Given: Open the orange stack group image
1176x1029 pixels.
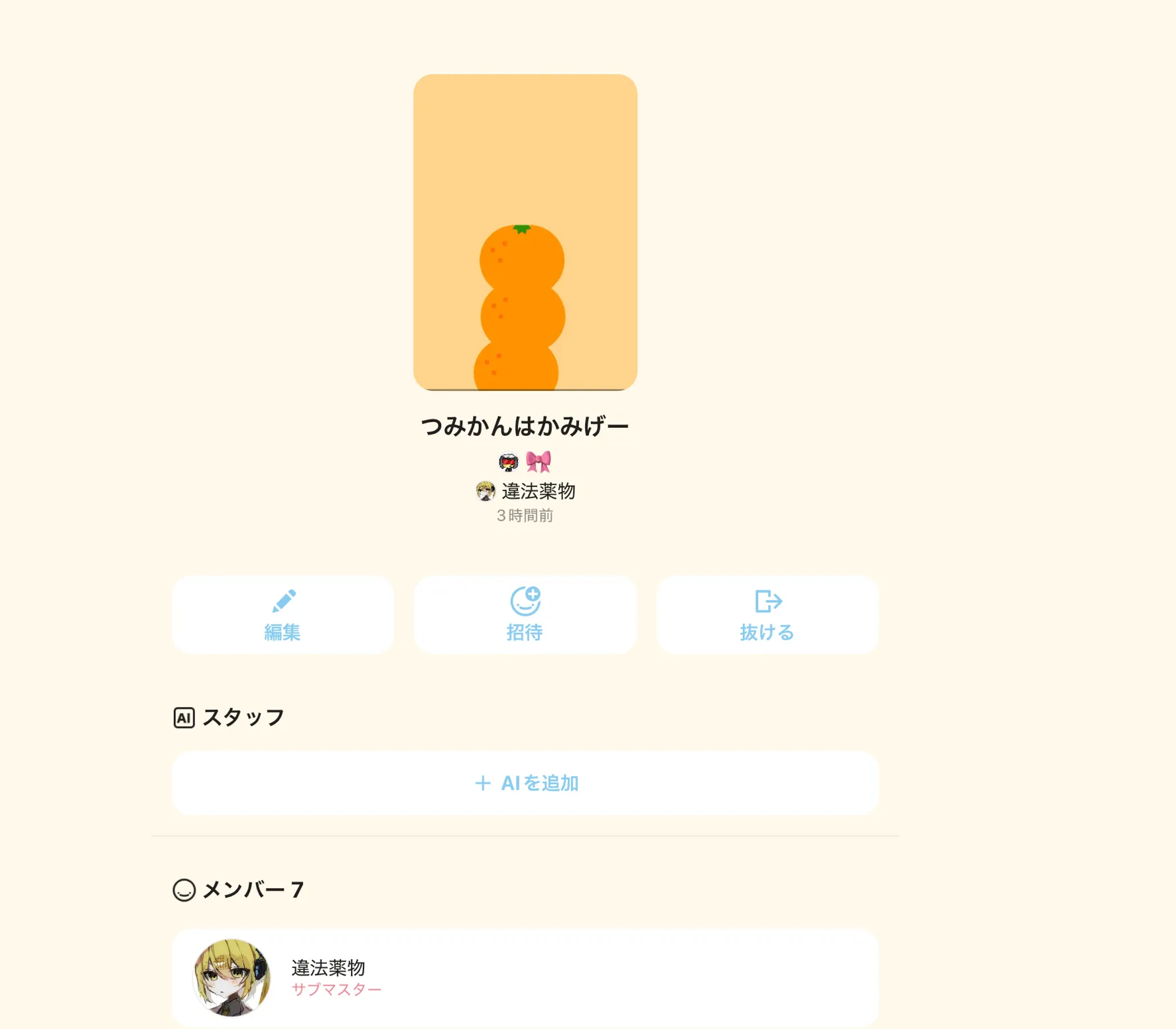Looking at the screenshot, I should [x=525, y=232].
